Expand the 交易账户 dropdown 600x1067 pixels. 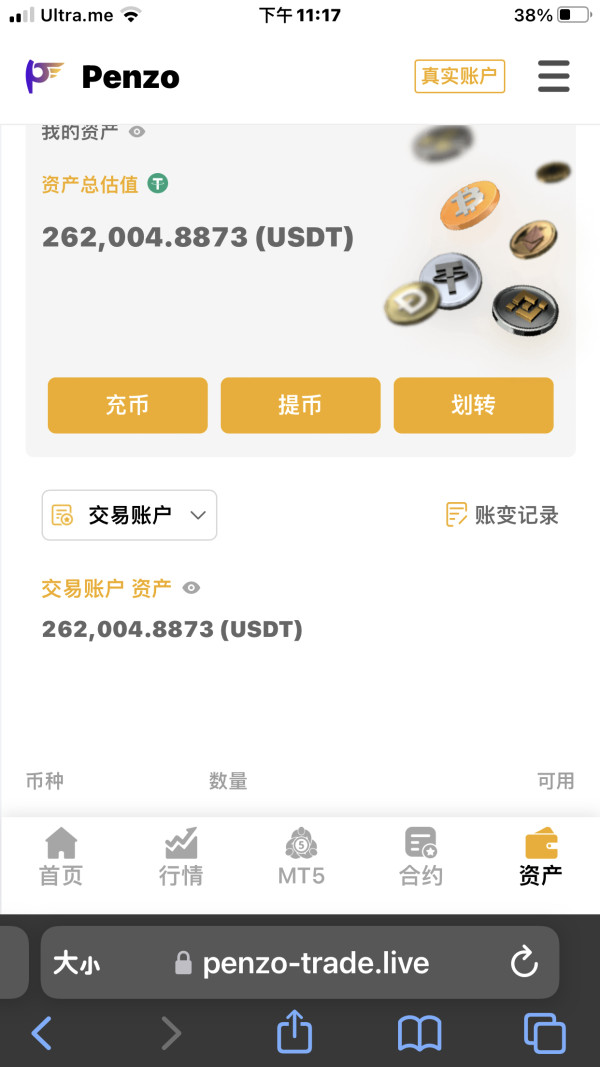pos(129,515)
